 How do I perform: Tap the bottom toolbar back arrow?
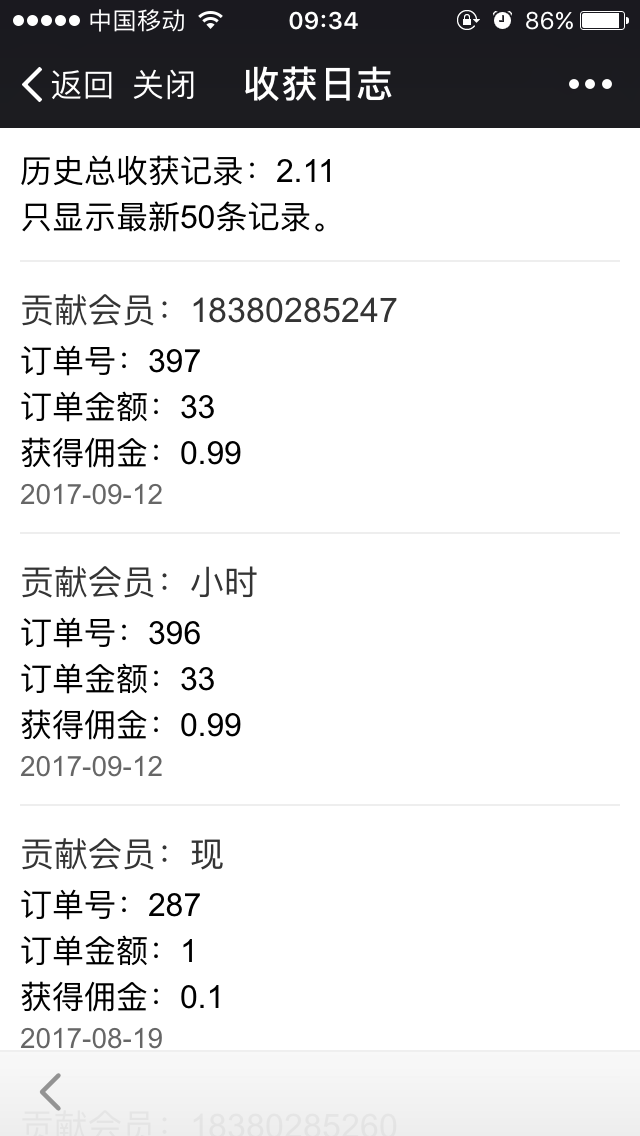(50, 1092)
